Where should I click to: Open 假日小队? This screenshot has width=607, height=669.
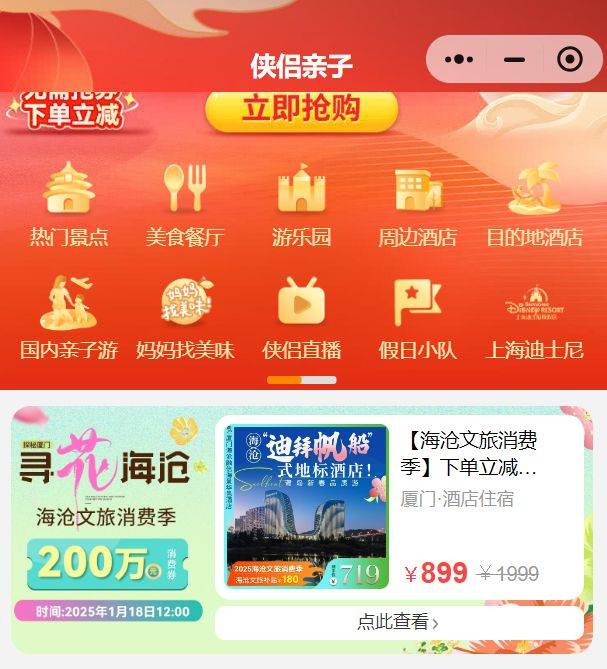point(417,317)
